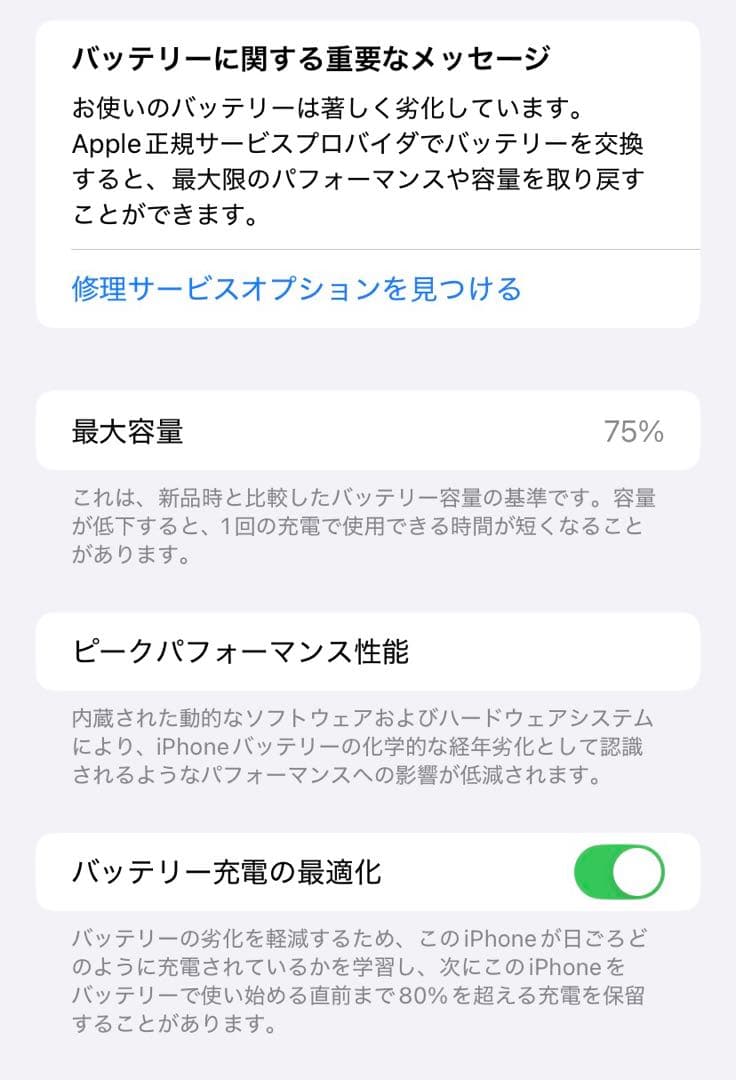The height and width of the screenshot is (1080, 736).
Task: Tap the charging optimization description text
Action: point(368,981)
